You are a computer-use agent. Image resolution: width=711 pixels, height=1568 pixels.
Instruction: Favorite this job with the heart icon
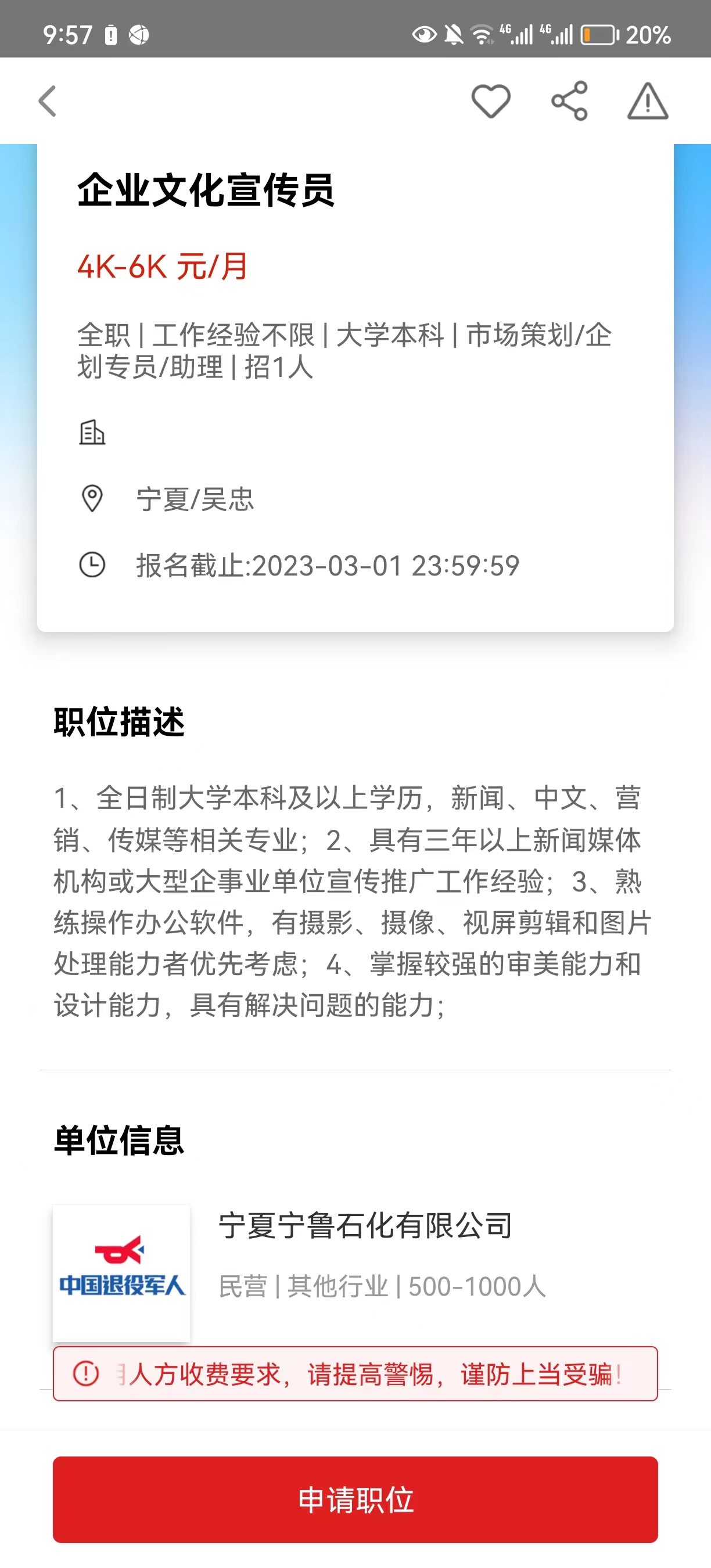tap(491, 101)
